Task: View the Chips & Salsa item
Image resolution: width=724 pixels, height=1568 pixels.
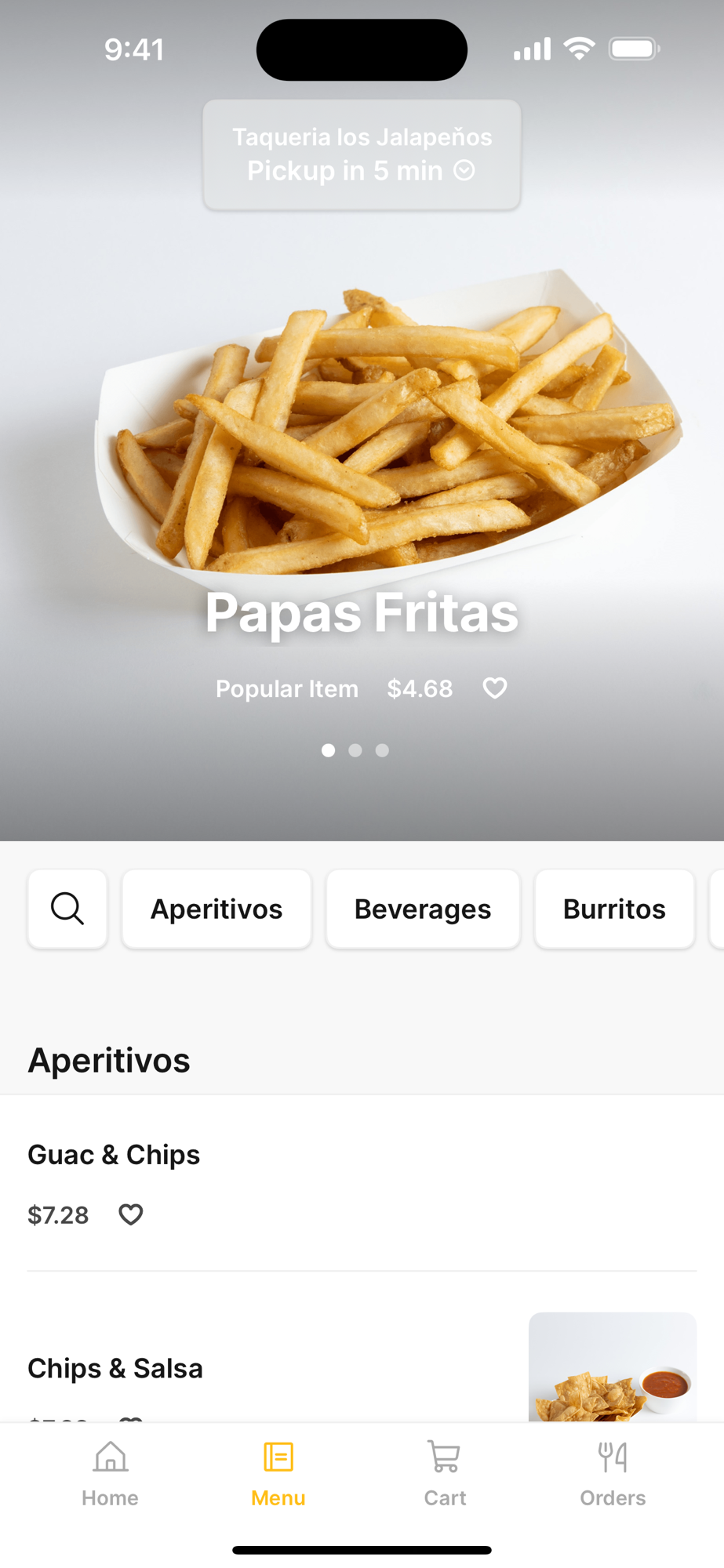Action: (115, 1368)
